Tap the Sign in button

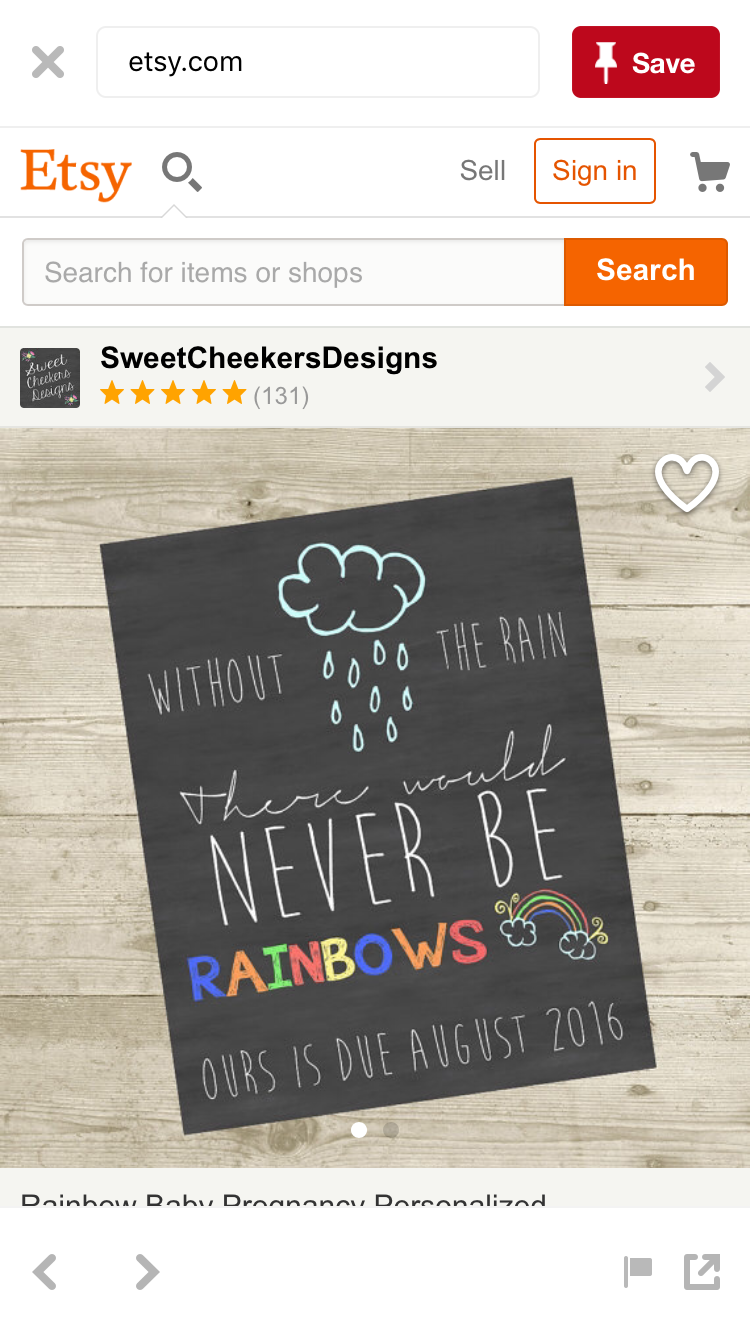pos(594,171)
